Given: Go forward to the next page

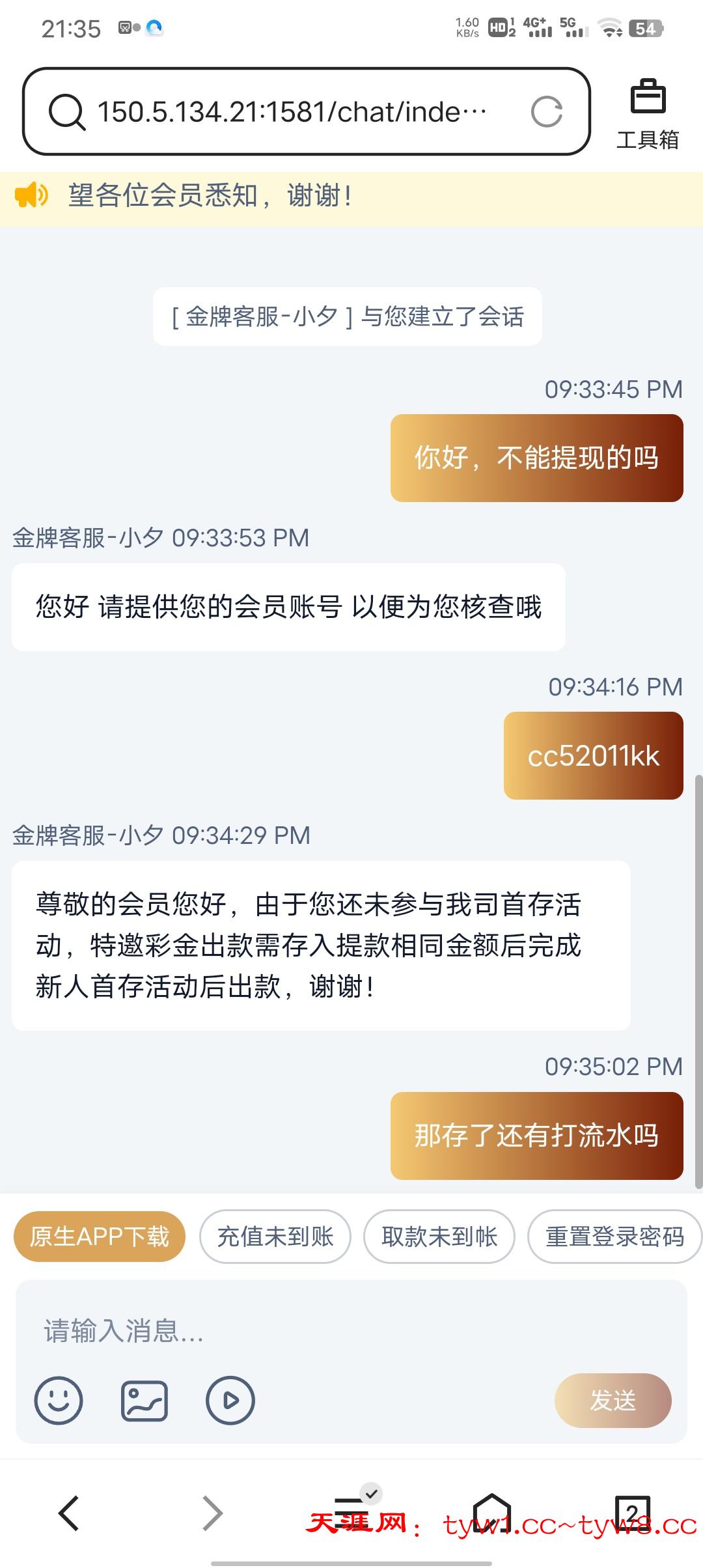Looking at the screenshot, I should [212, 1512].
